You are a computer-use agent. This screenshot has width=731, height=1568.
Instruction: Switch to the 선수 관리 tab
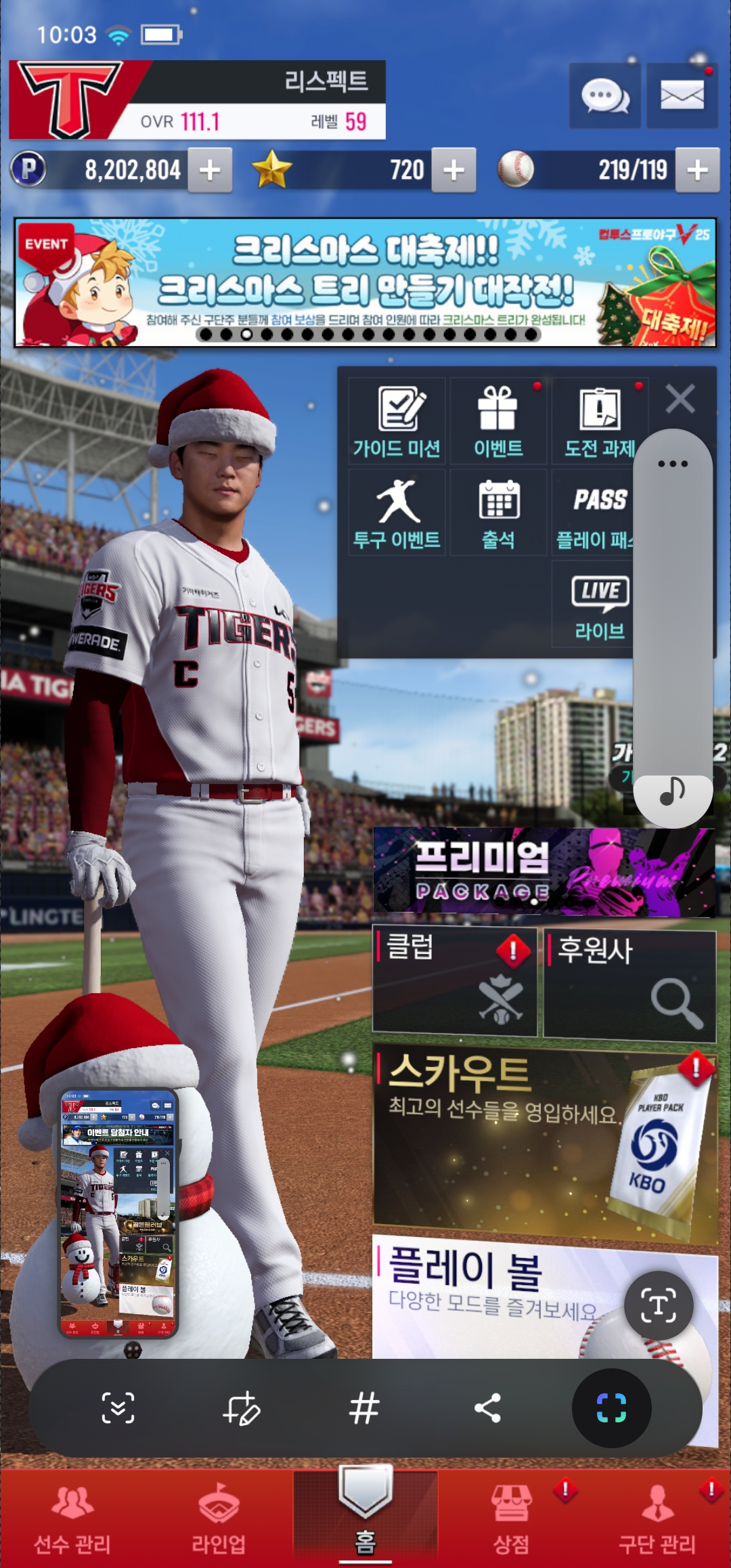click(72, 1519)
